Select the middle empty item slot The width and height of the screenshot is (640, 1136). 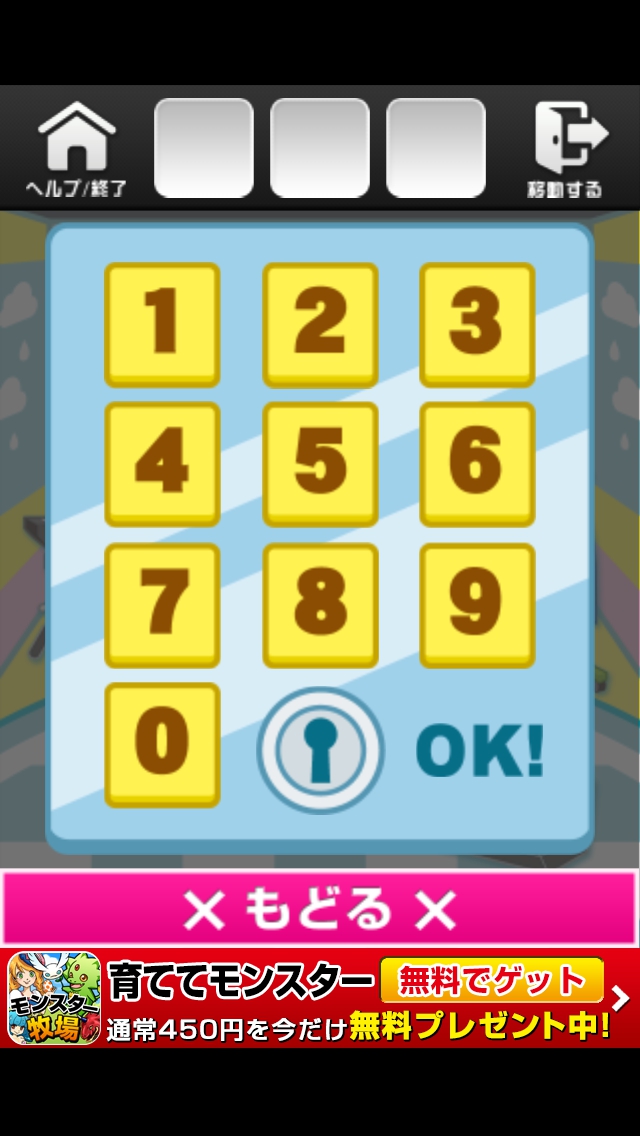click(x=320, y=148)
